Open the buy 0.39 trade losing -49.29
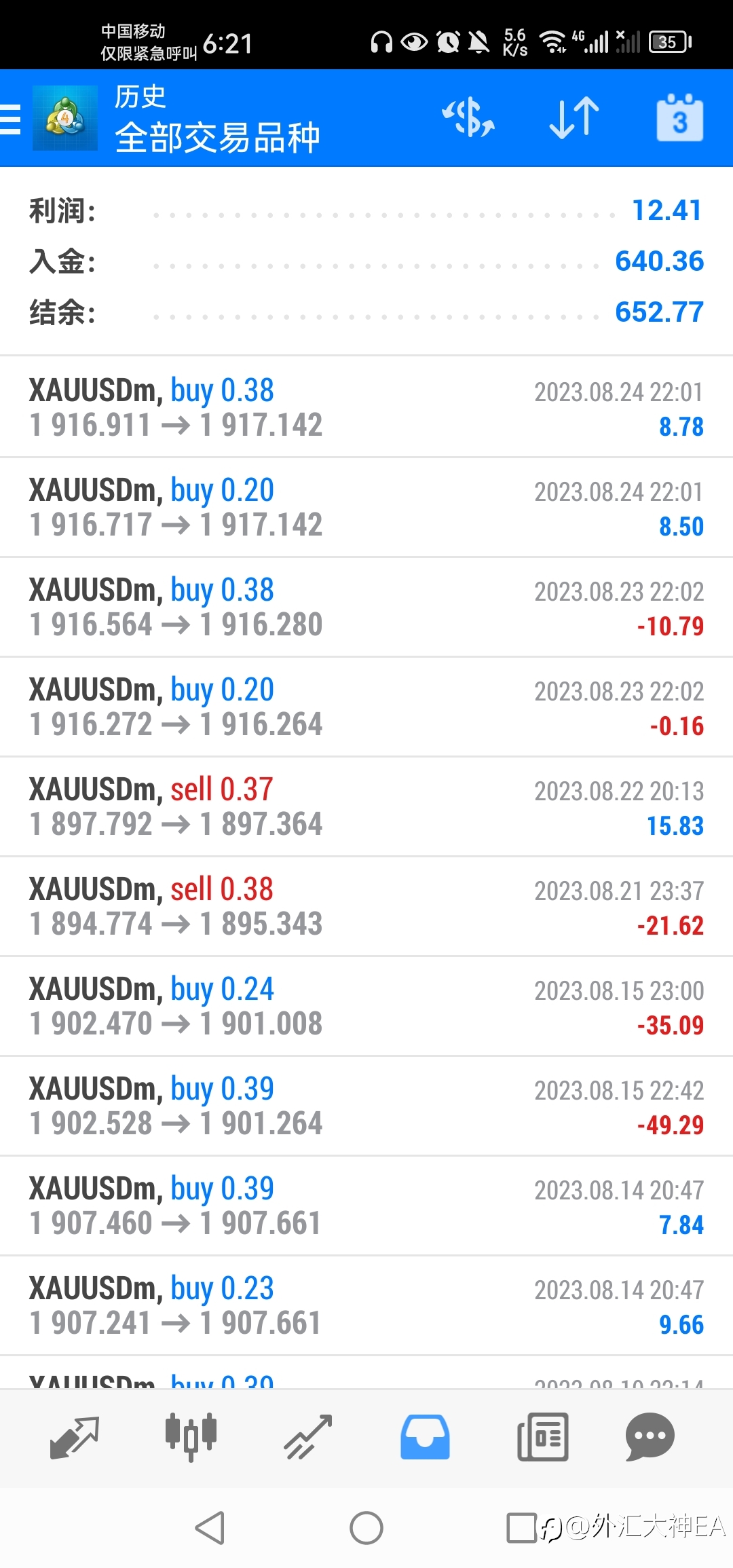This screenshot has width=733, height=1568. click(366, 1106)
